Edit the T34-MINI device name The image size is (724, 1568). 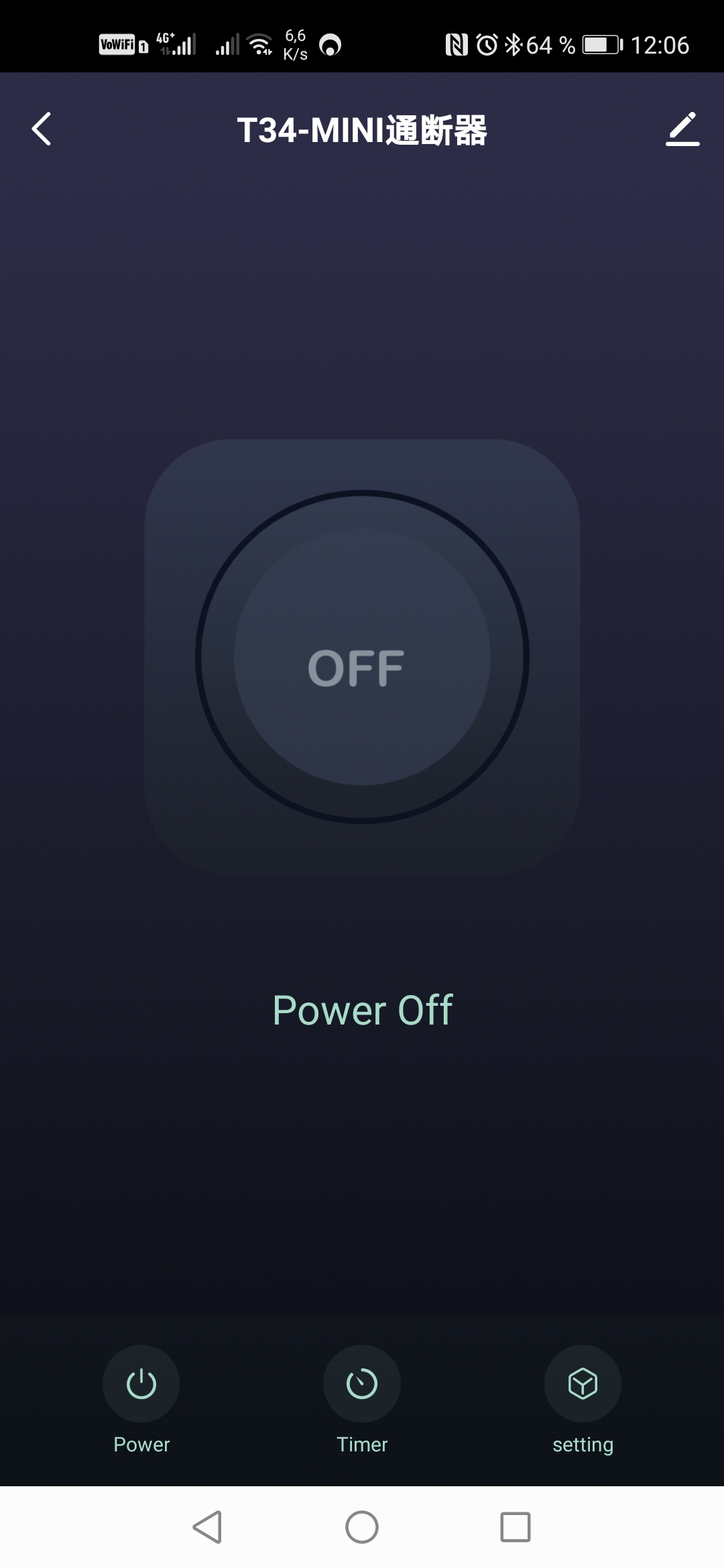tap(682, 129)
